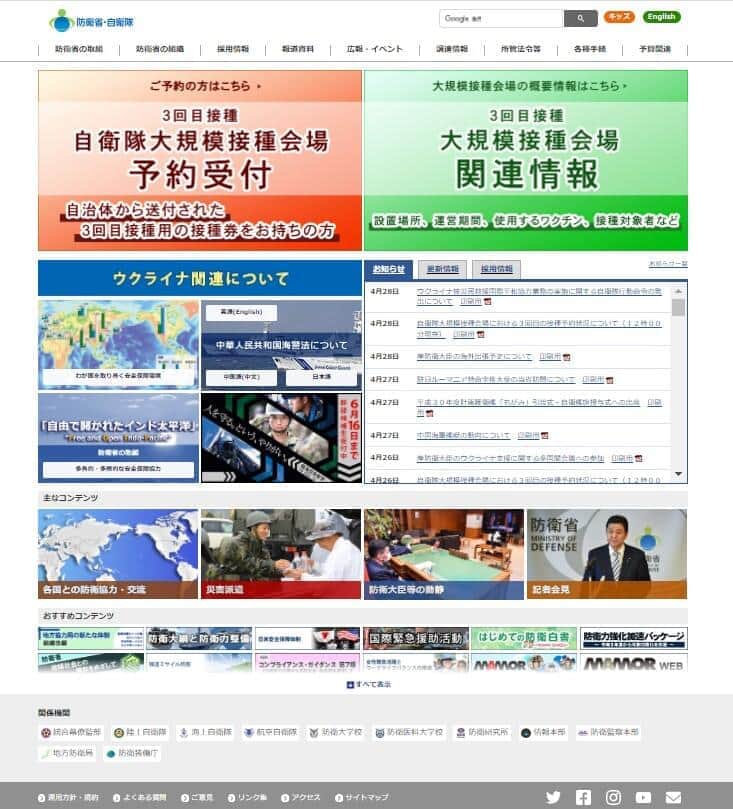Screen dimensions: 733x809
Task: Open the キッズ kids page
Action: tap(619, 17)
